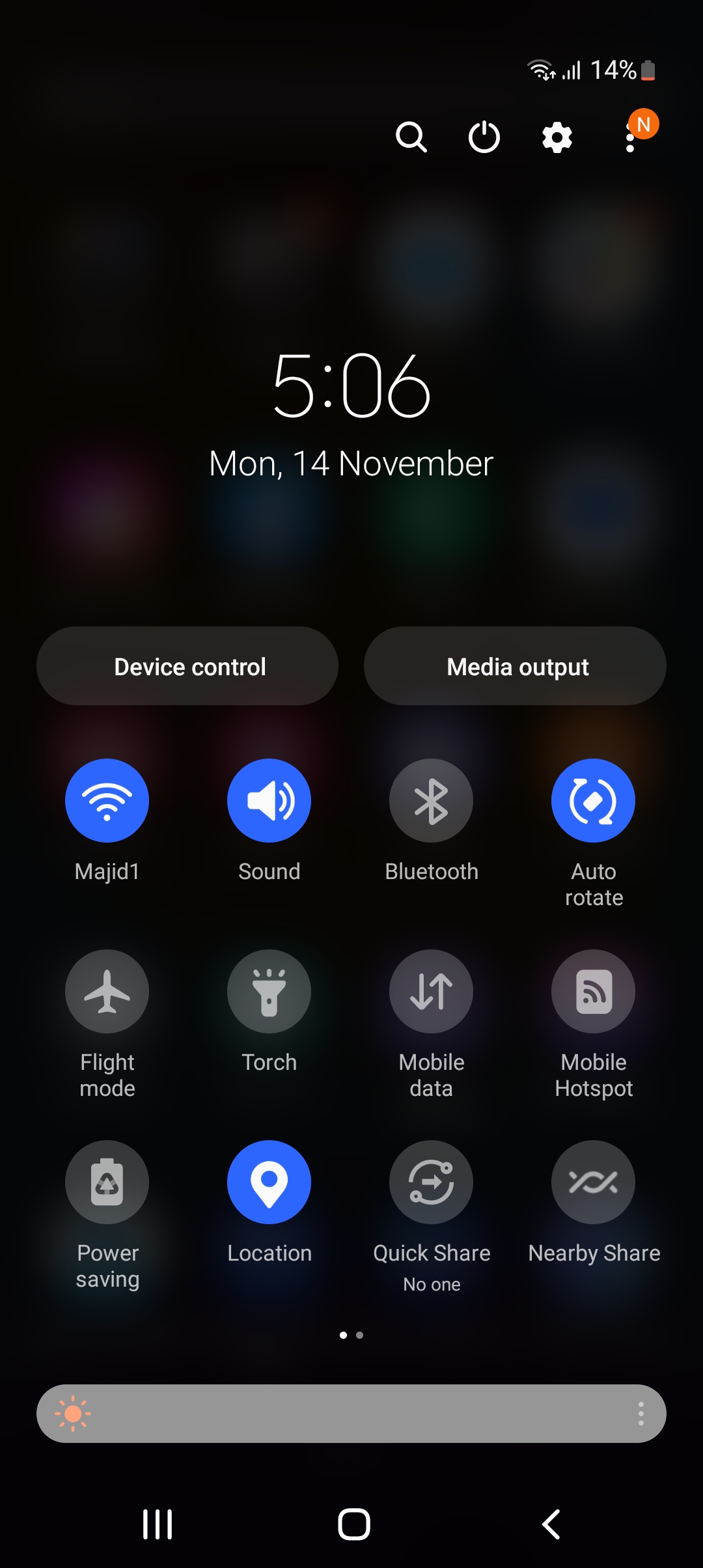
Task: Enable Nearby Share
Action: tap(593, 1182)
